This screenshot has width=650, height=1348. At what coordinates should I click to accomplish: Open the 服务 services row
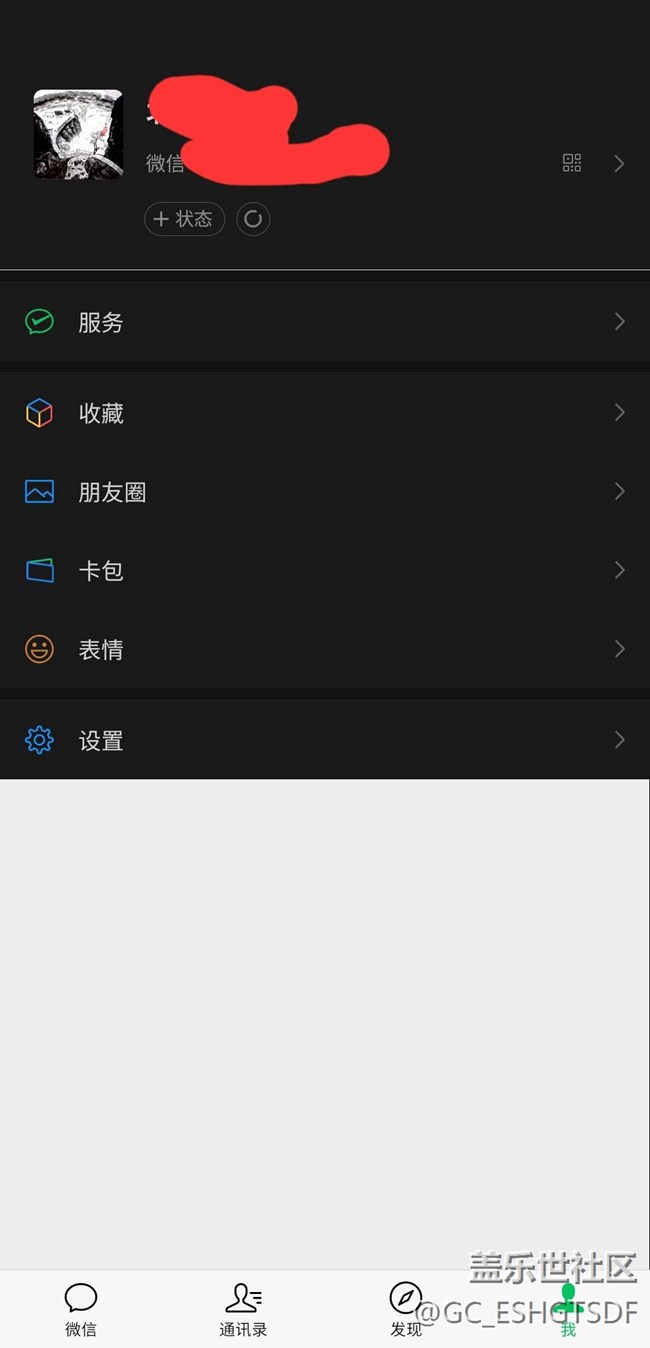[325, 322]
